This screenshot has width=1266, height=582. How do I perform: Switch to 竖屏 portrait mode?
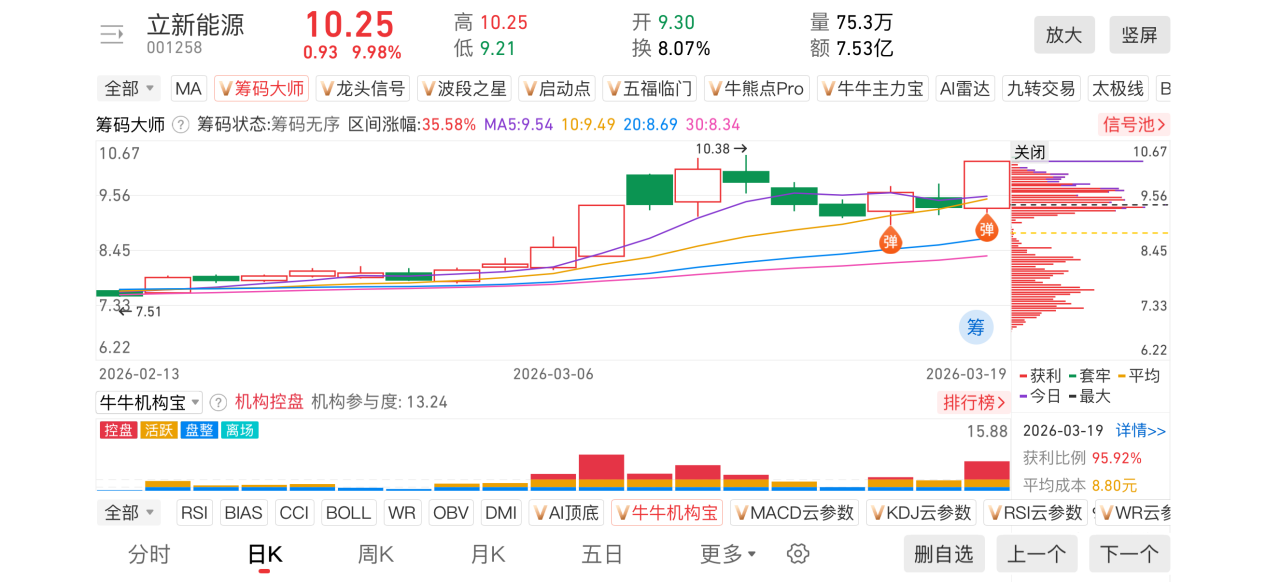pyautogui.click(x=1139, y=35)
